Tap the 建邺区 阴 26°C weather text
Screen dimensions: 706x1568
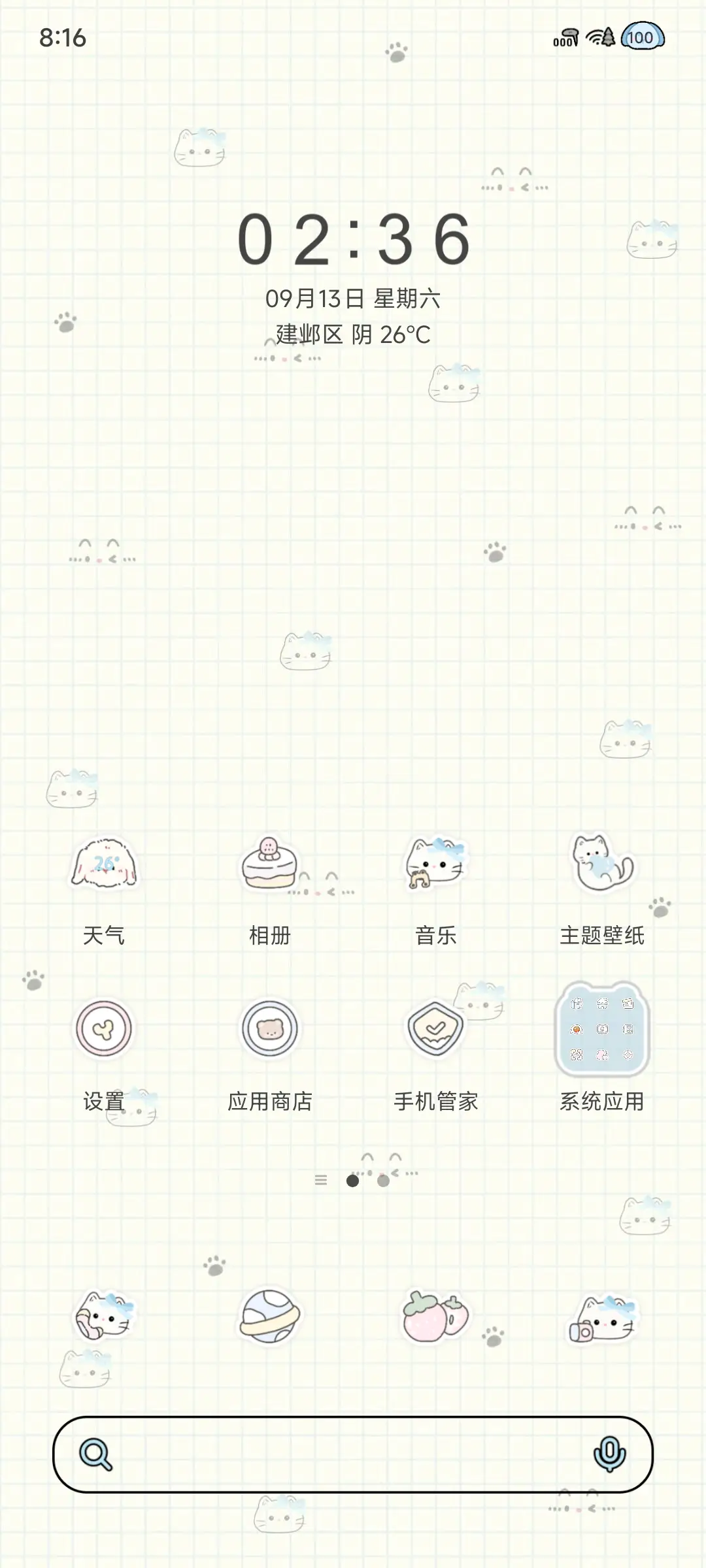(x=353, y=335)
